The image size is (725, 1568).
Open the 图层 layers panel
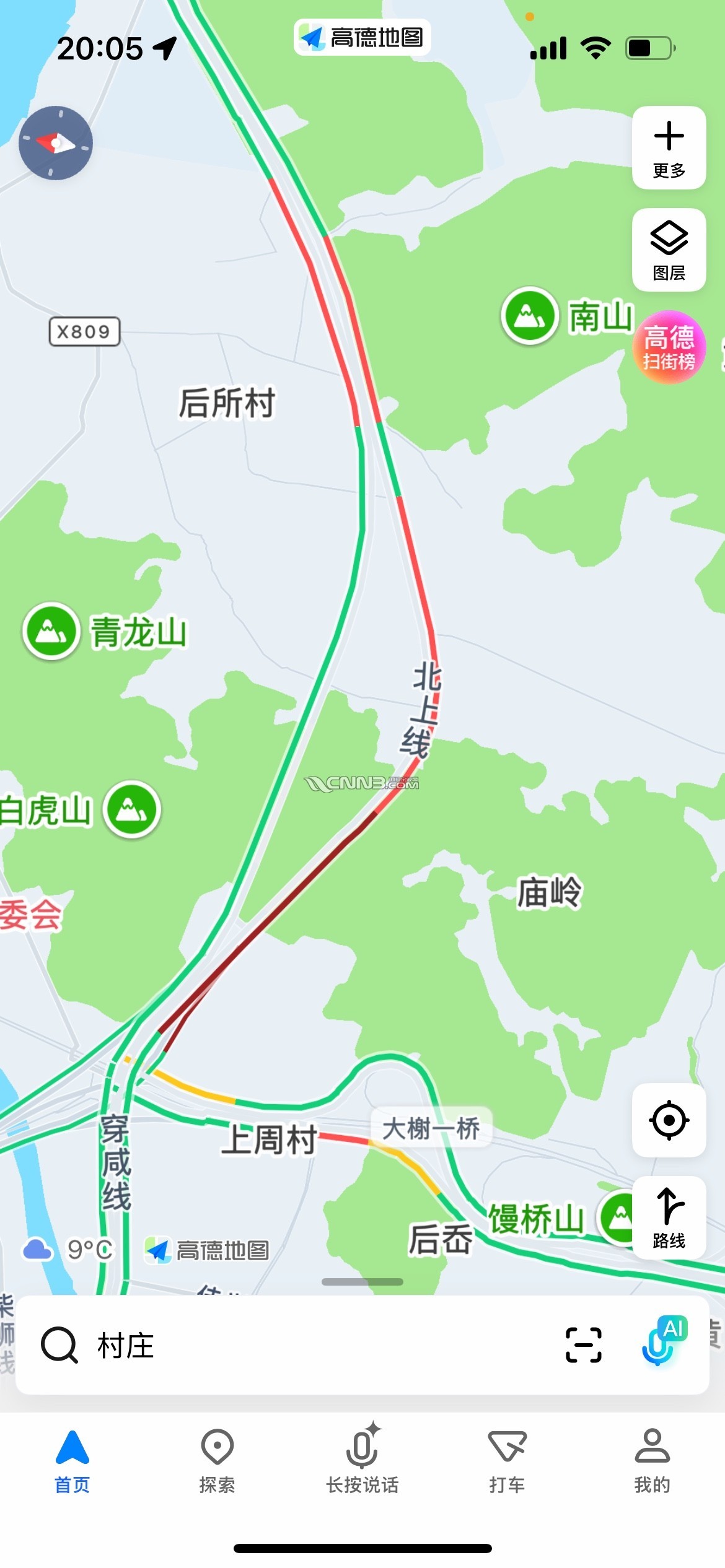(x=669, y=250)
